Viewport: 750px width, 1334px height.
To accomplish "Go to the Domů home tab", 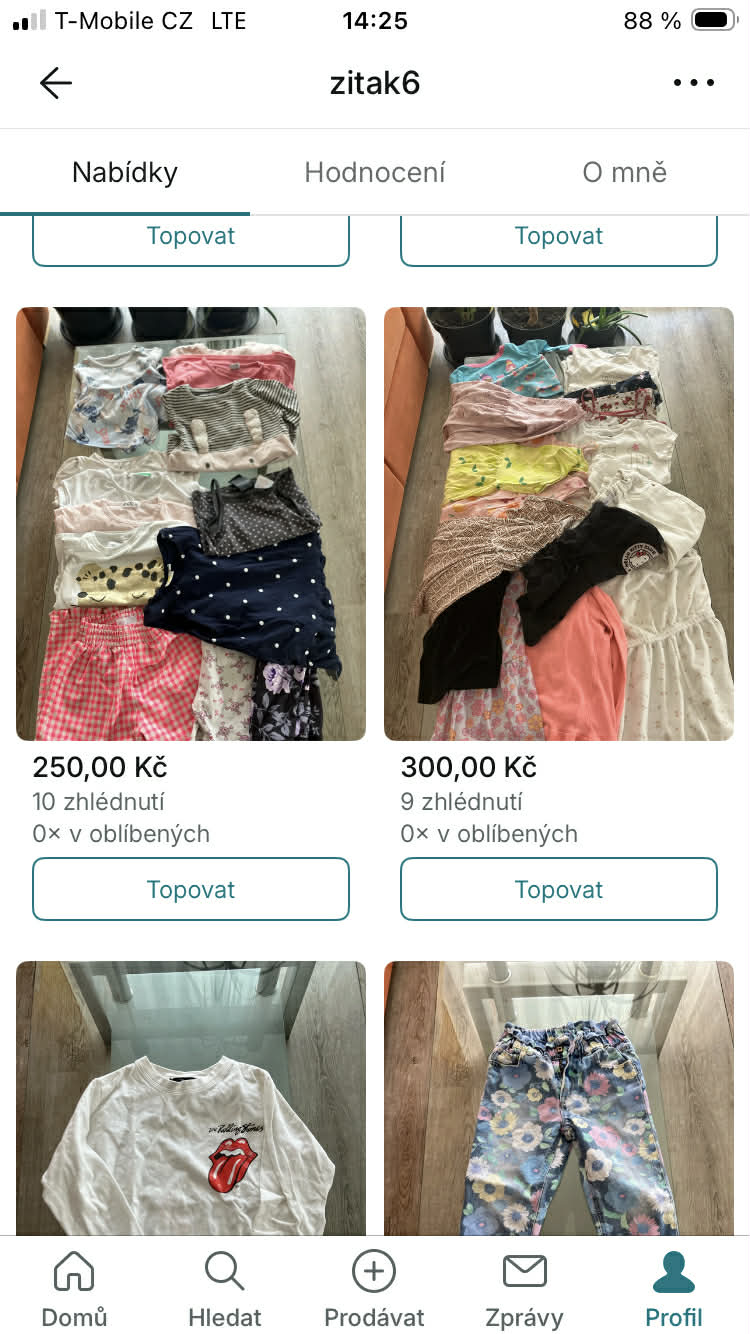I will 74,1289.
